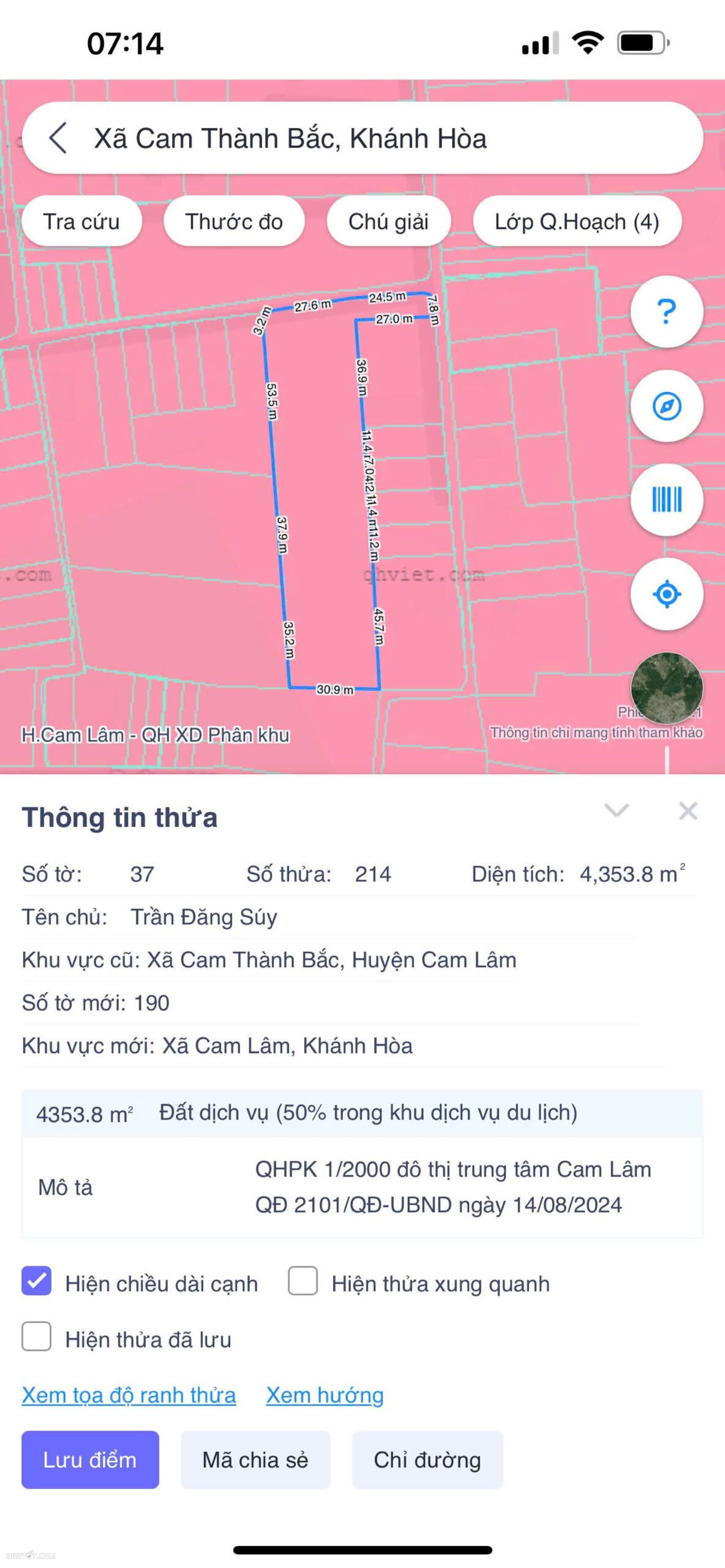Open the barcode scanner button
725x1568 pixels.
[x=667, y=500]
